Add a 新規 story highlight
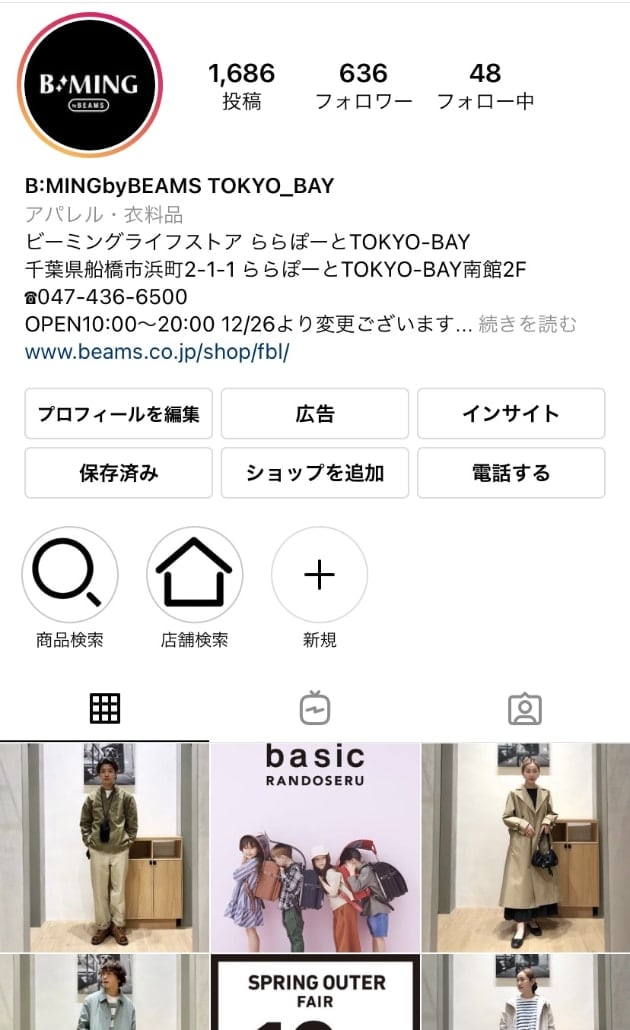Image resolution: width=630 pixels, height=1030 pixels. tap(319, 575)
